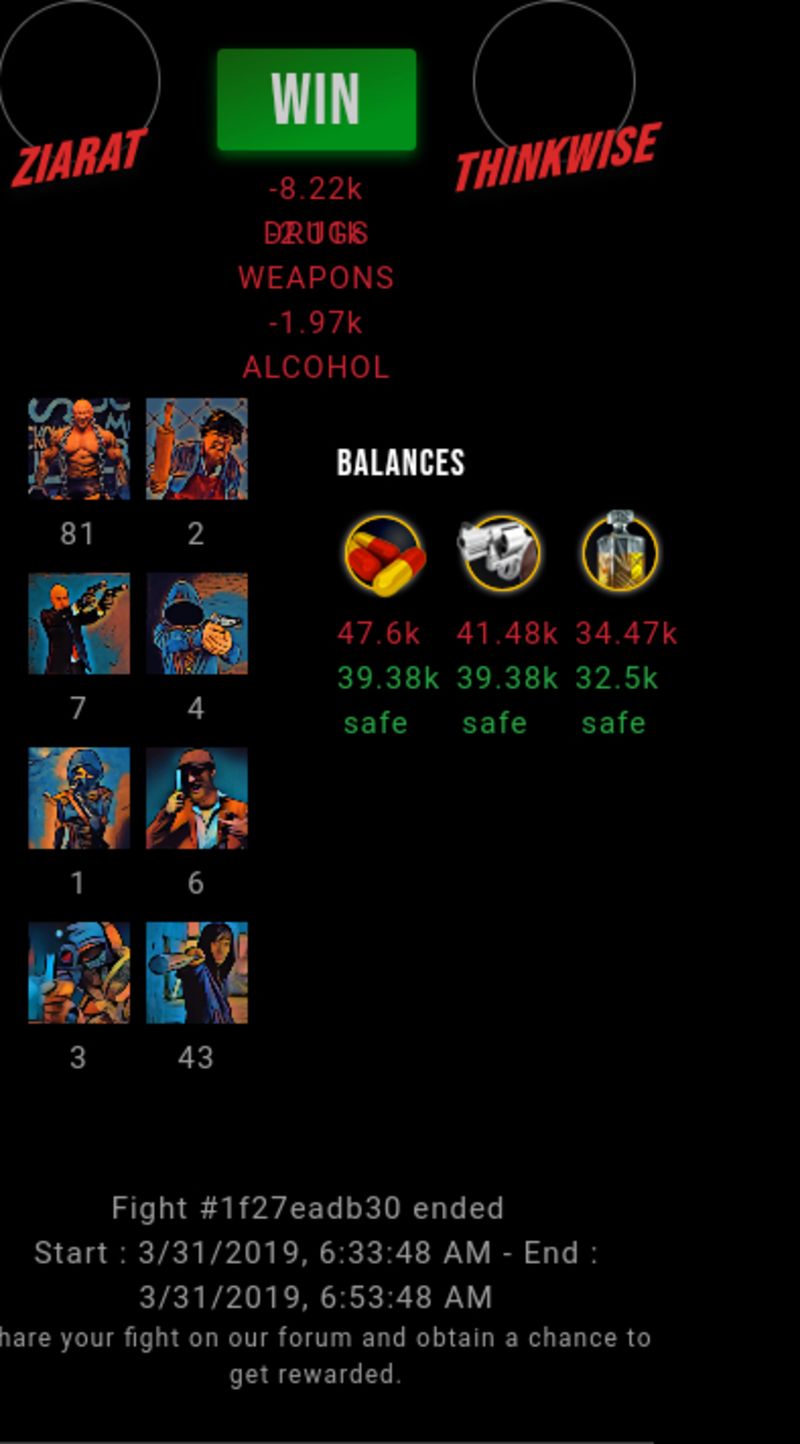Viewport: 800px width, 1444px height.
Task: Select the bouncer unit with count 81
Action: tap(79, 448)
